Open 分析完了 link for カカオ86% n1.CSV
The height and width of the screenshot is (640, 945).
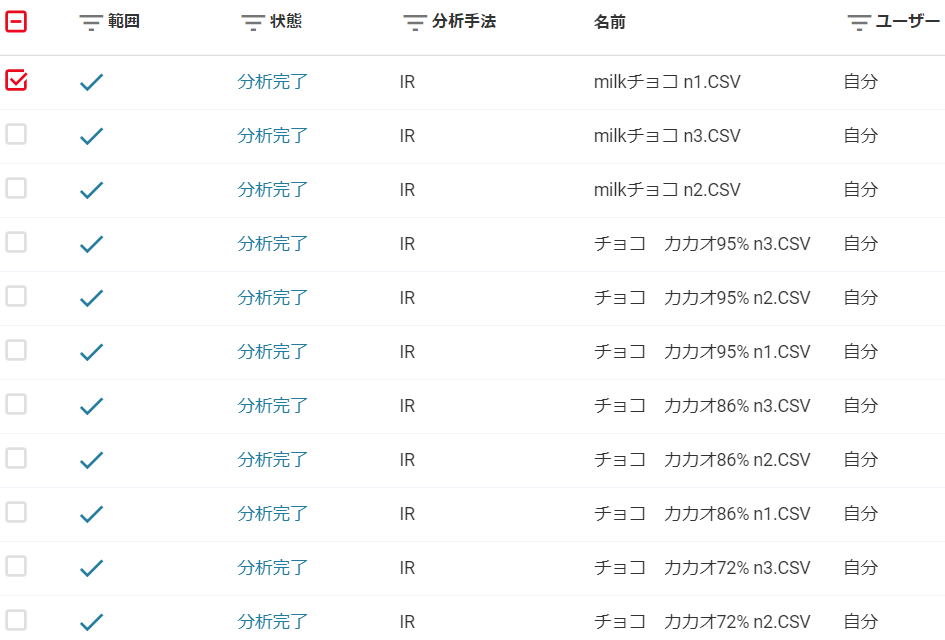pyautogui.click(x=272, y=514)
